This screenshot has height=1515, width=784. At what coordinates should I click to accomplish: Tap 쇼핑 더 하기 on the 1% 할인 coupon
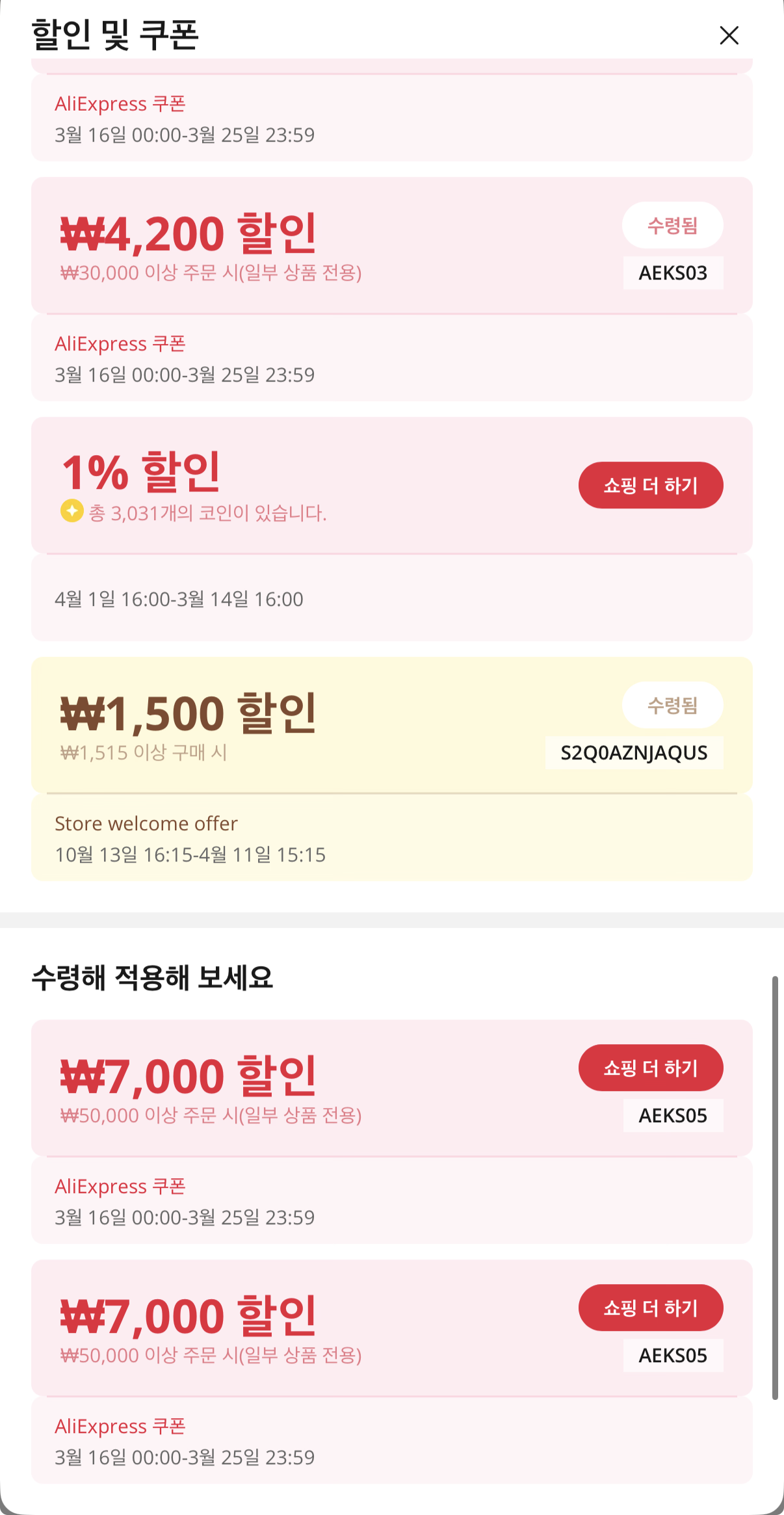650,485
